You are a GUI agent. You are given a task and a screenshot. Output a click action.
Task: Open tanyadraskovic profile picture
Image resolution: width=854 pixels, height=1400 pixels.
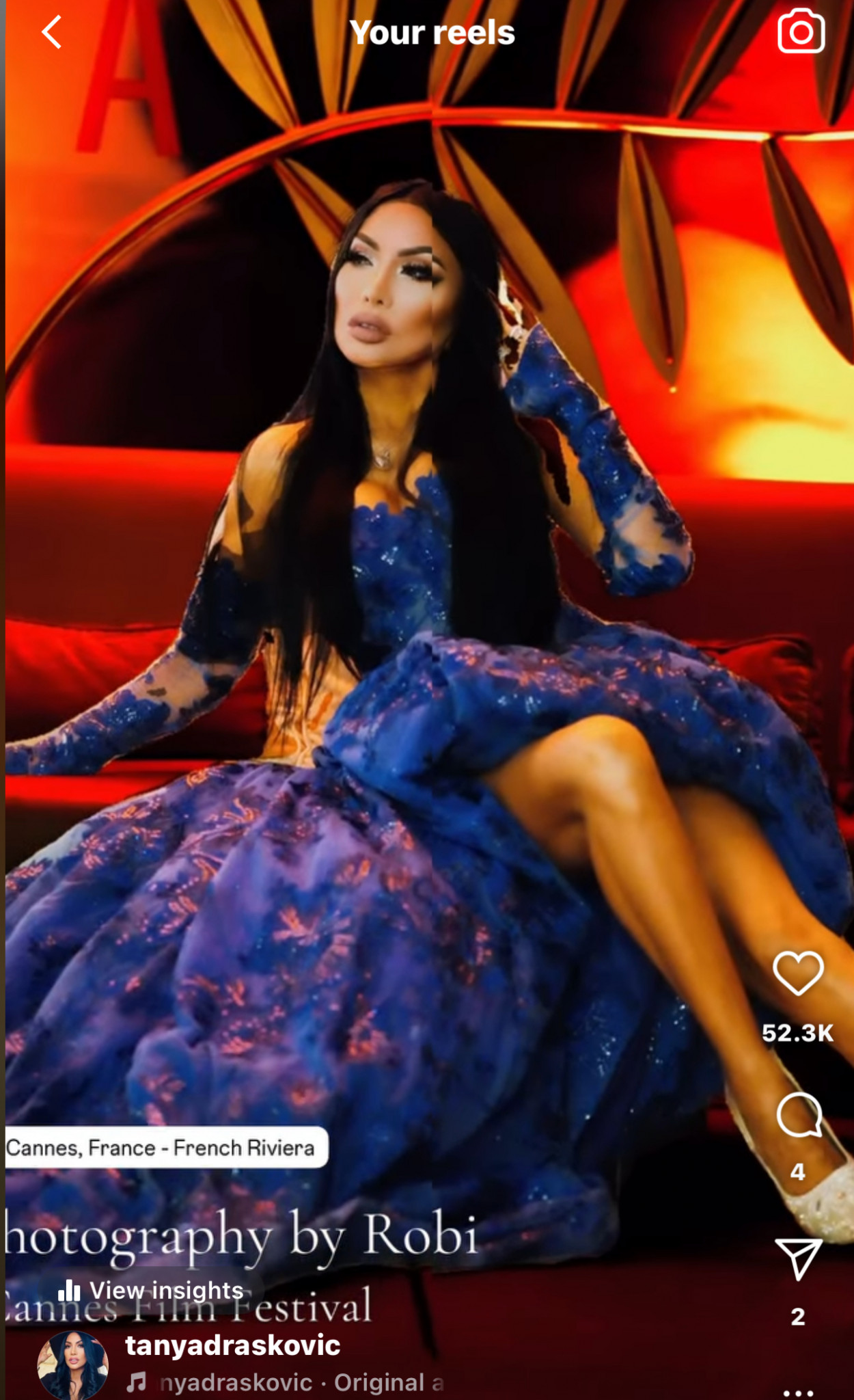(72, 1364)
